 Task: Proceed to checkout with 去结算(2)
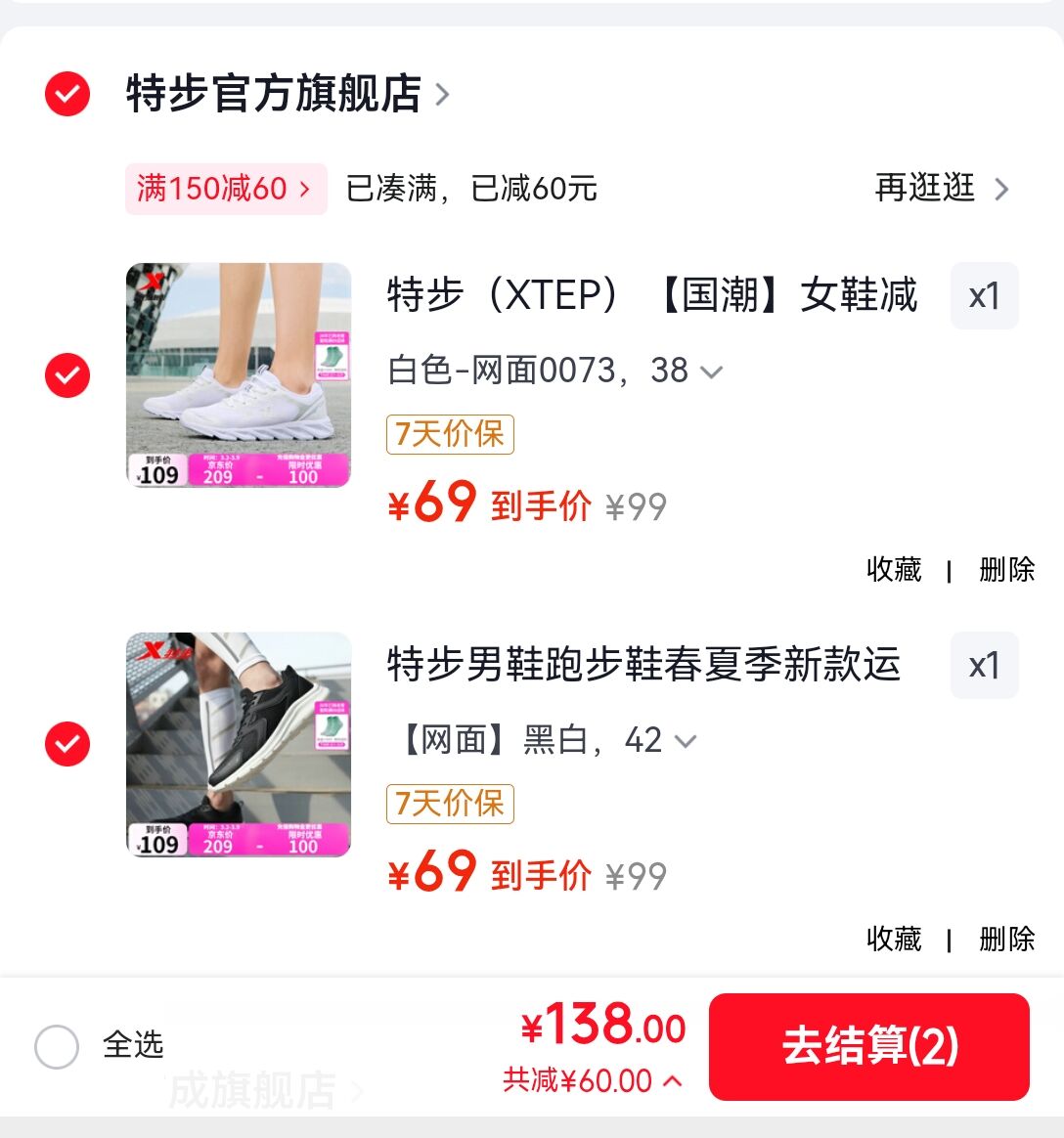coord(868,1046)
